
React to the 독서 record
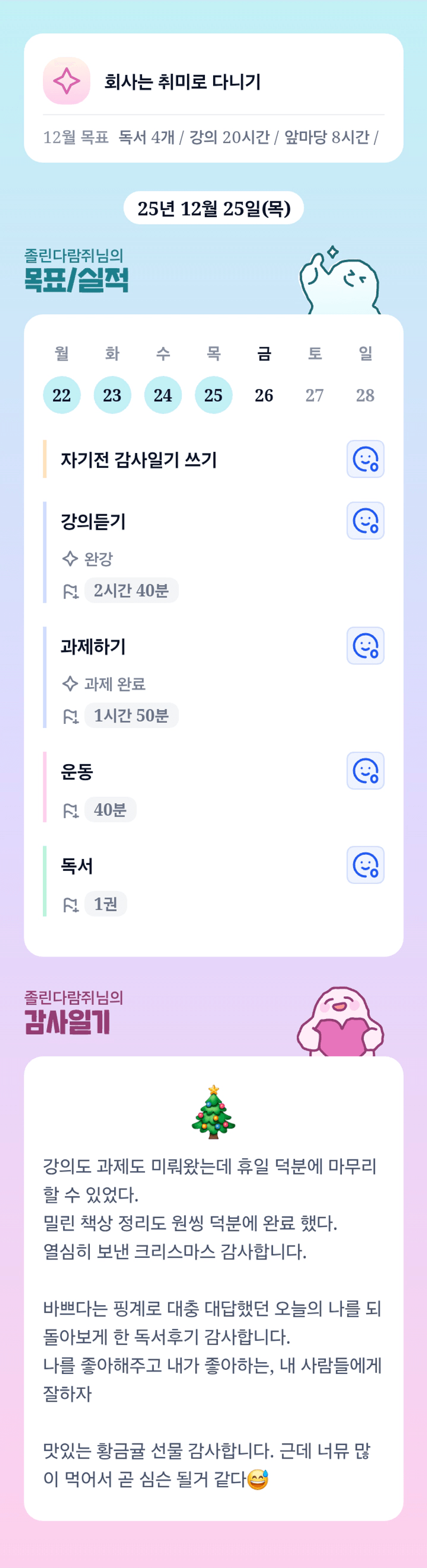point(366,864)
